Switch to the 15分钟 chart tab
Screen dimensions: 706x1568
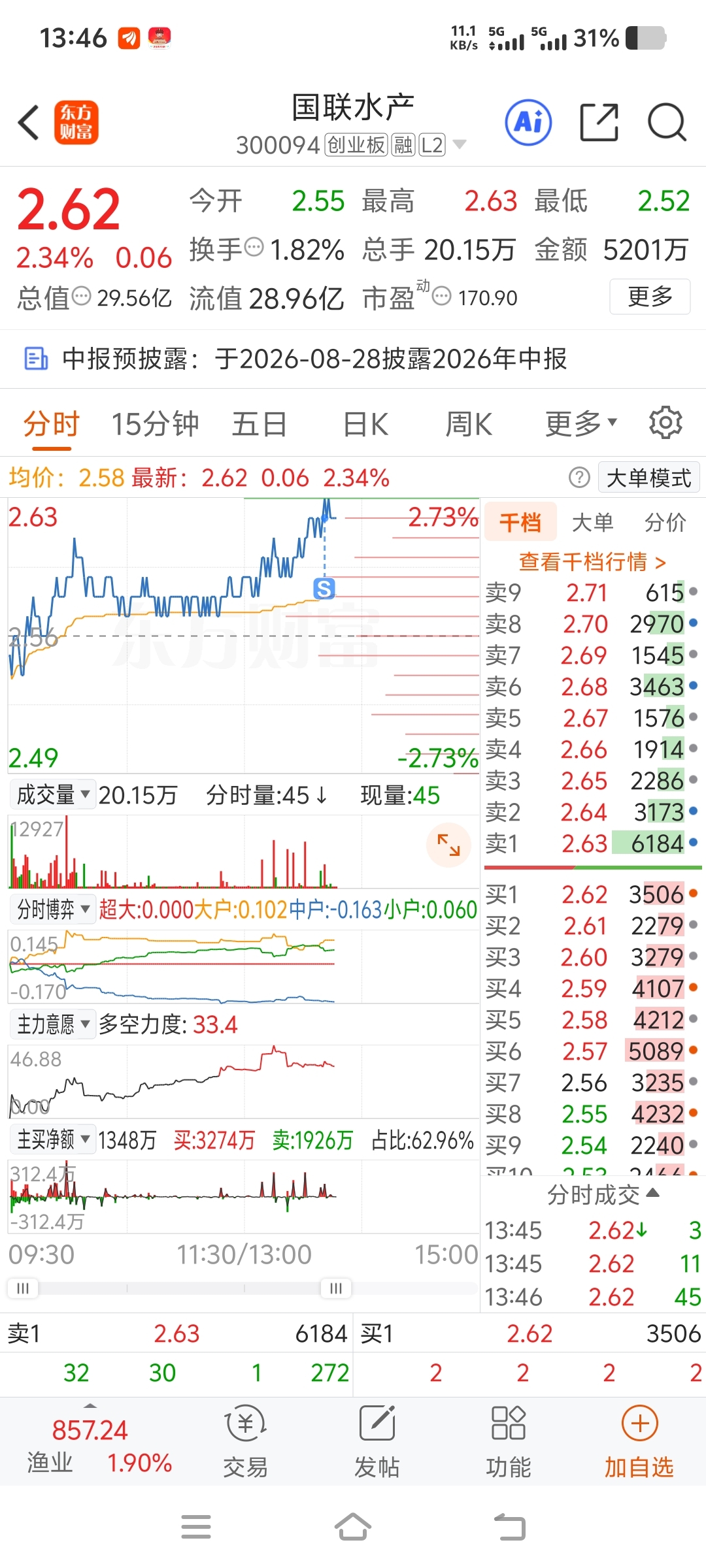point(155,424)
